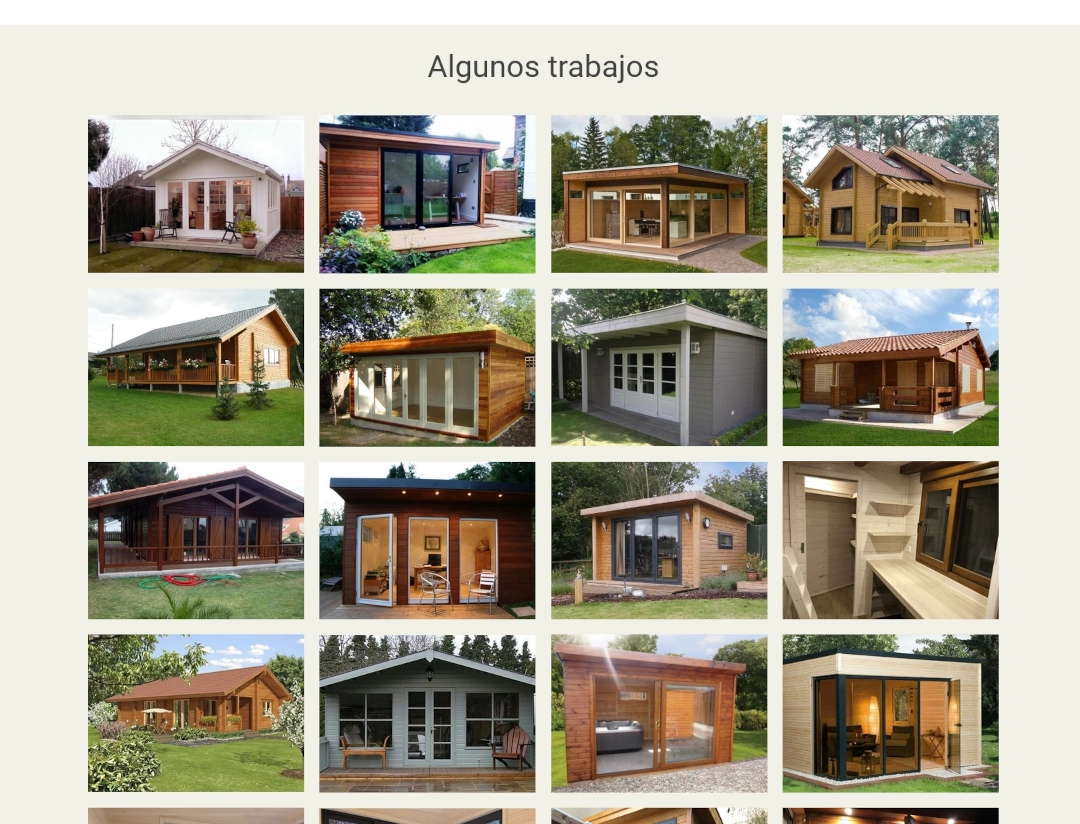
Task: Open the interior wooden desk photo
Action: [890, 540]
